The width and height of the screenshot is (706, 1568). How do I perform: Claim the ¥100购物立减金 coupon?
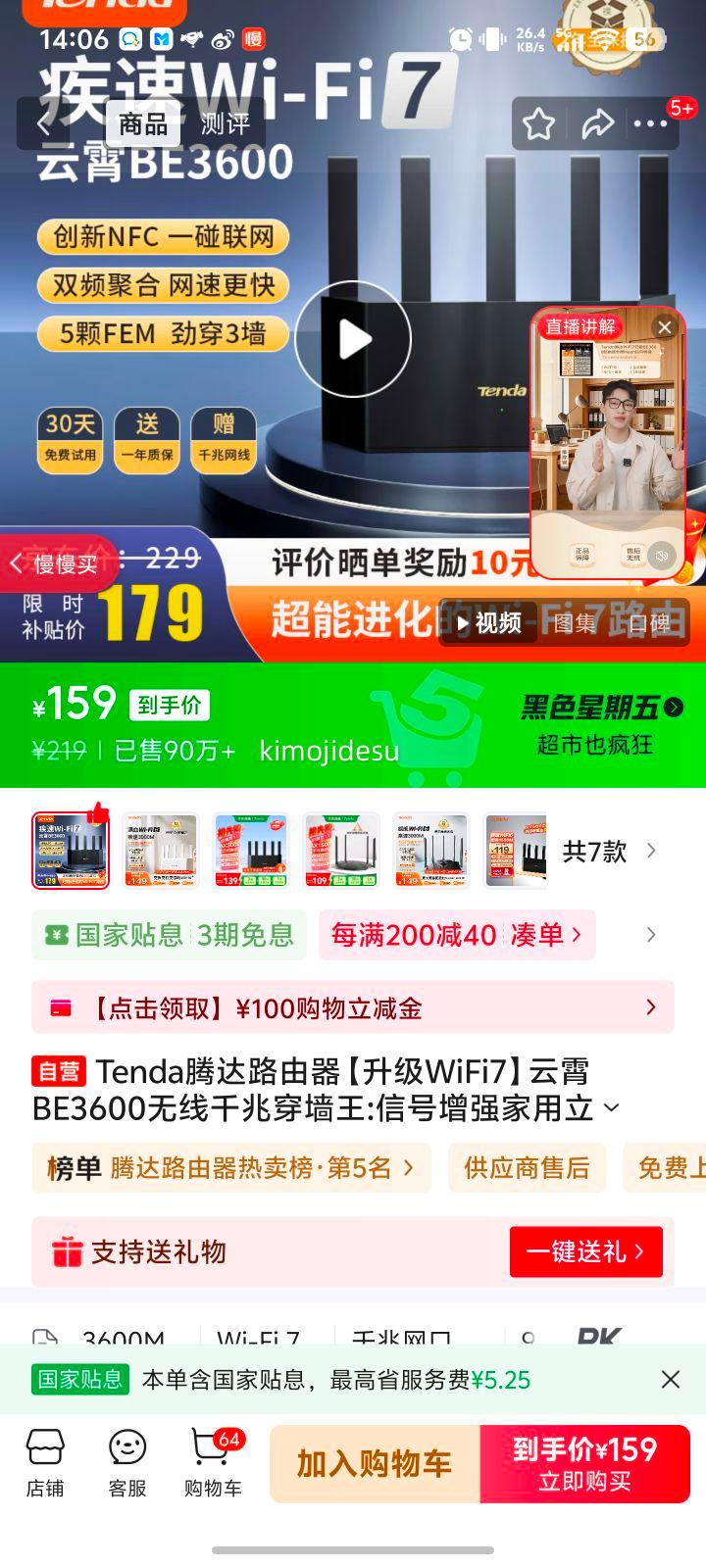(x=353, y=1007)
